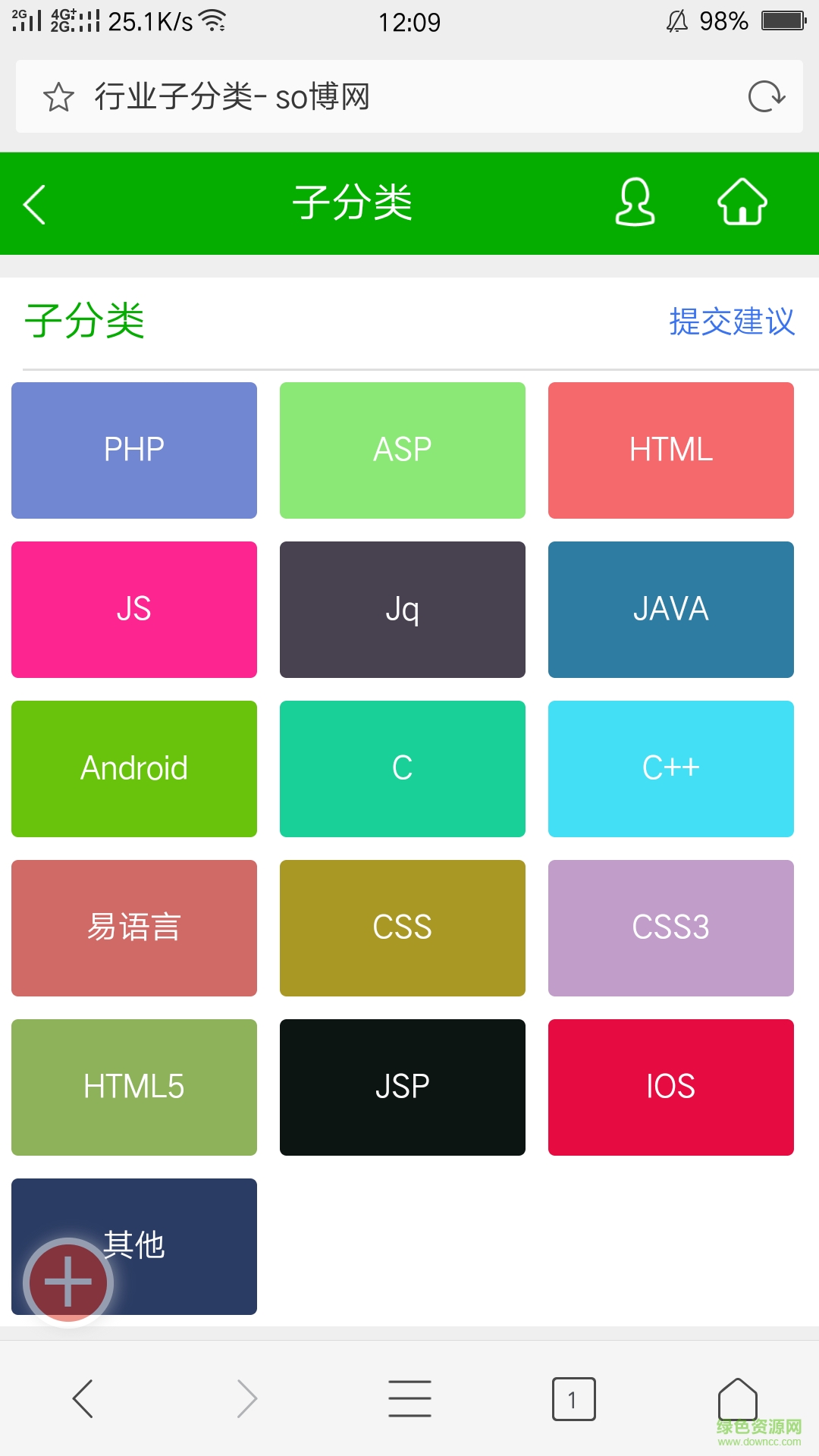Tap the 提交建议 link
The image size is (819, 1456).
tap(730, 322)
